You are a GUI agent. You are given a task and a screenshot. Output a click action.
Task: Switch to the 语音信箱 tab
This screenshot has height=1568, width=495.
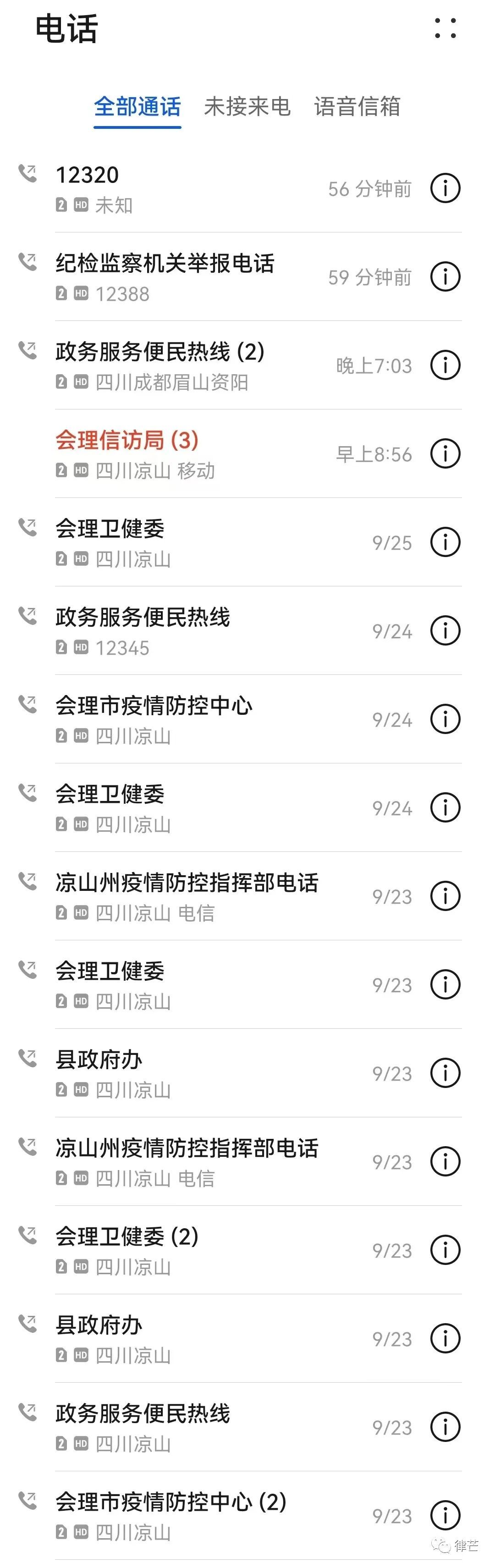[357, 106]
